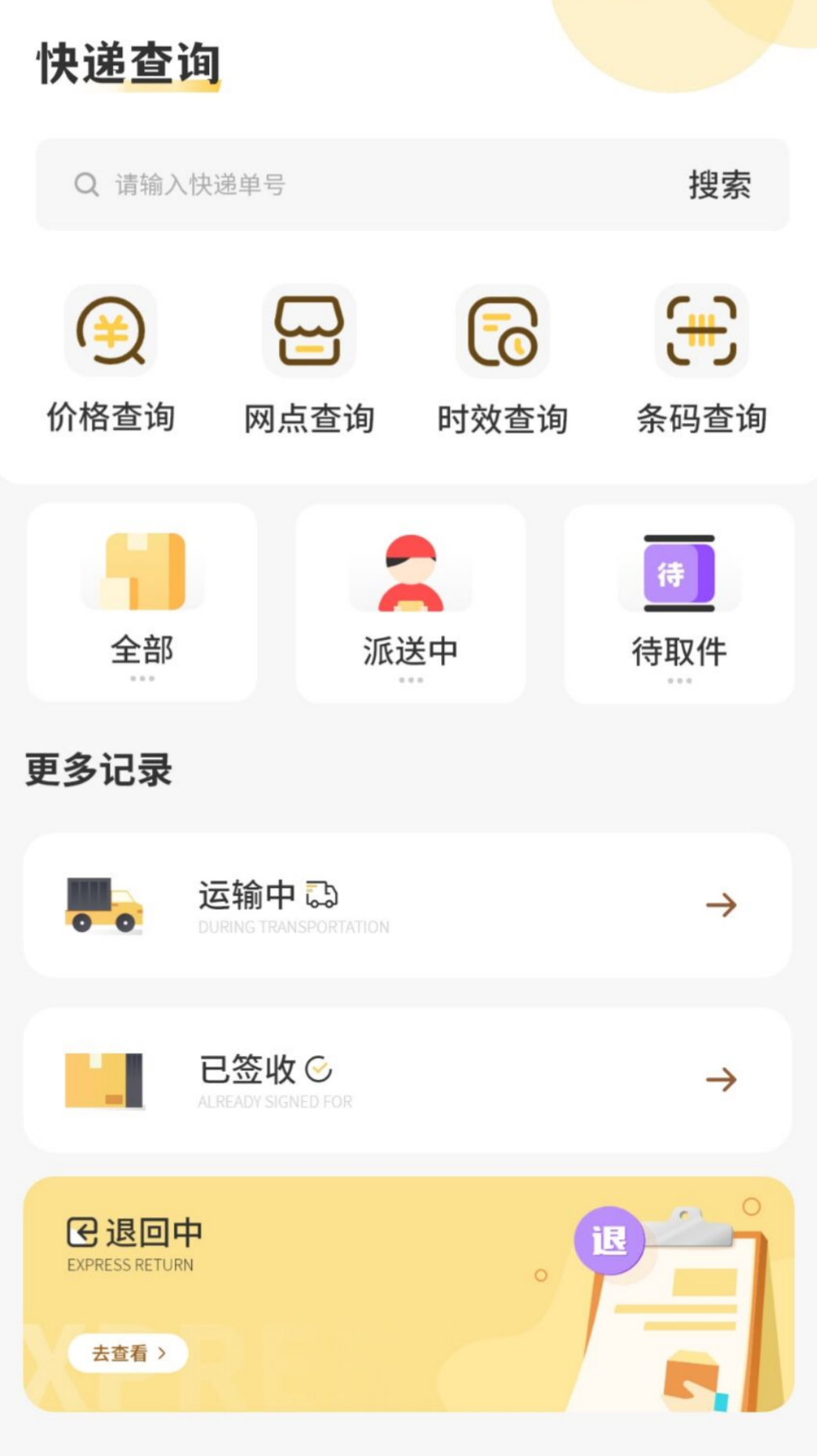Open the 派送中 card
817x1456 pixels.
pyautogui.click(x=410, y=602)
